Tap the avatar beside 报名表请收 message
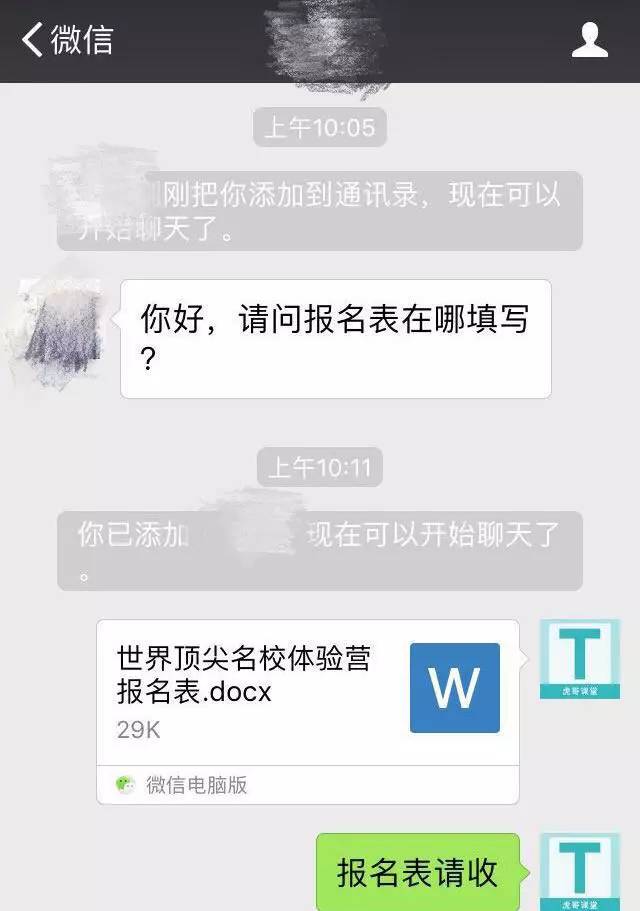This screenshot has width=640, height=911. coord(580,871)
